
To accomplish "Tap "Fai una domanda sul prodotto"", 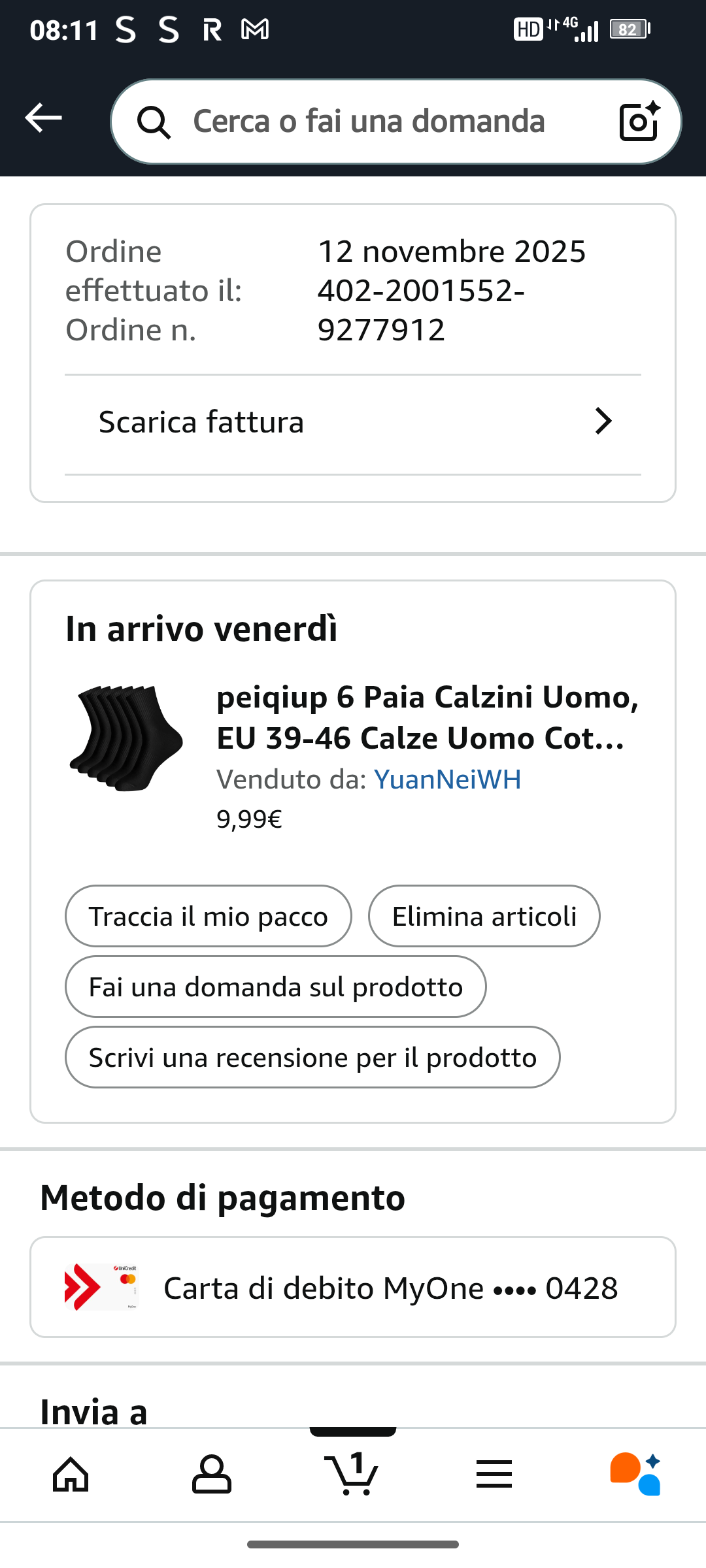I will tap(275, 987).
